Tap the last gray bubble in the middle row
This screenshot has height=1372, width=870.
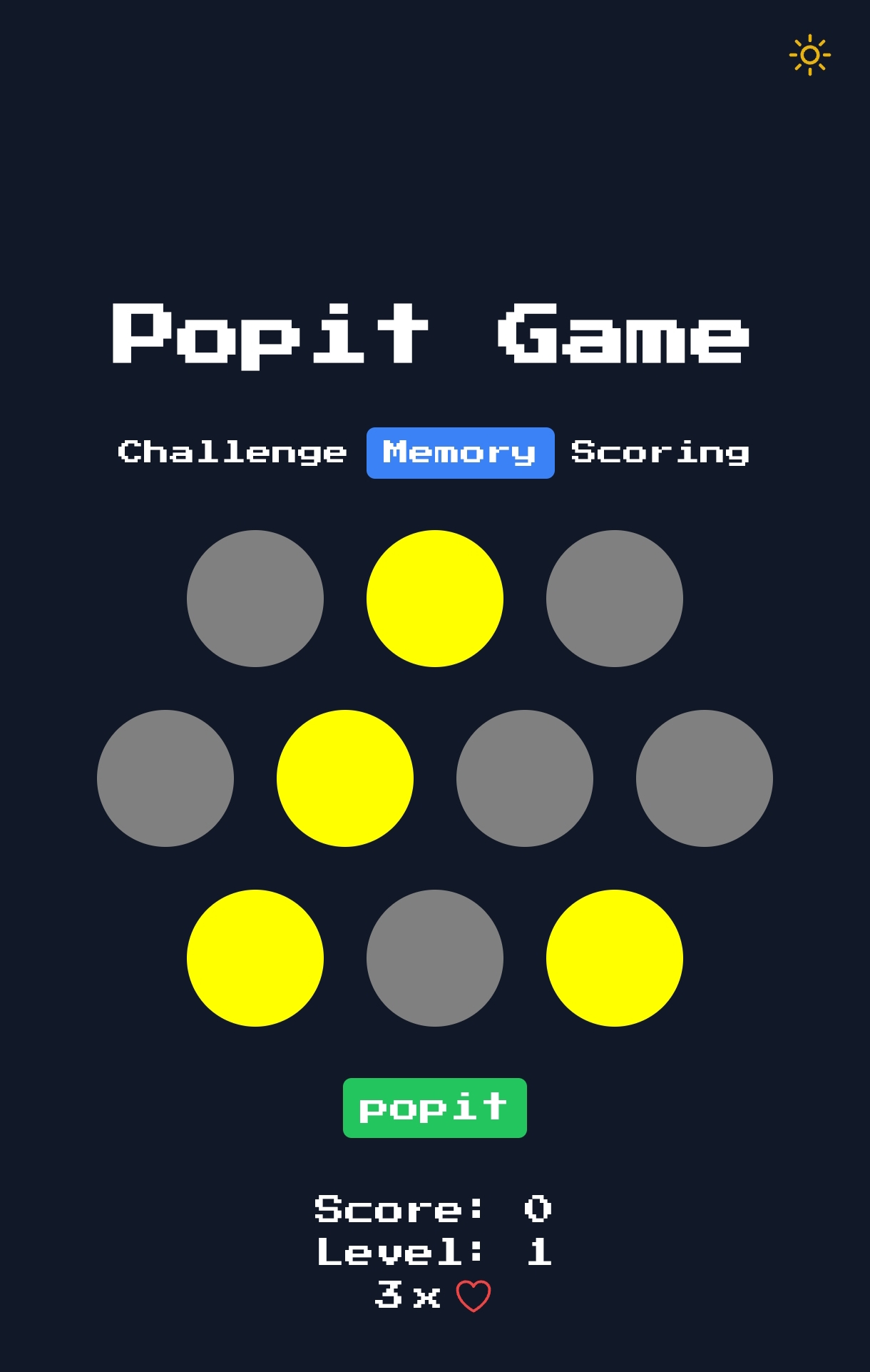(x=704, y=778)
